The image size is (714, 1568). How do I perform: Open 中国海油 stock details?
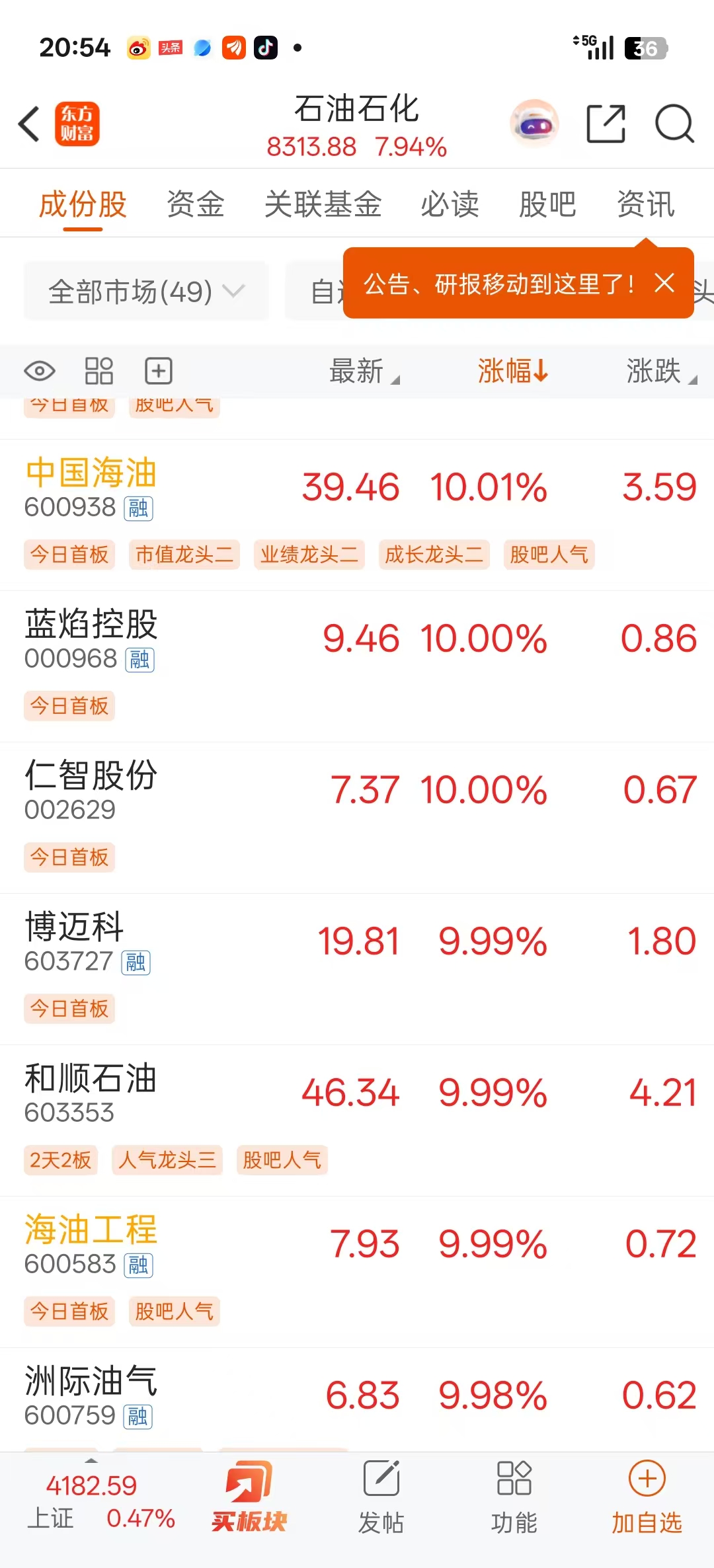click(91, 473)
